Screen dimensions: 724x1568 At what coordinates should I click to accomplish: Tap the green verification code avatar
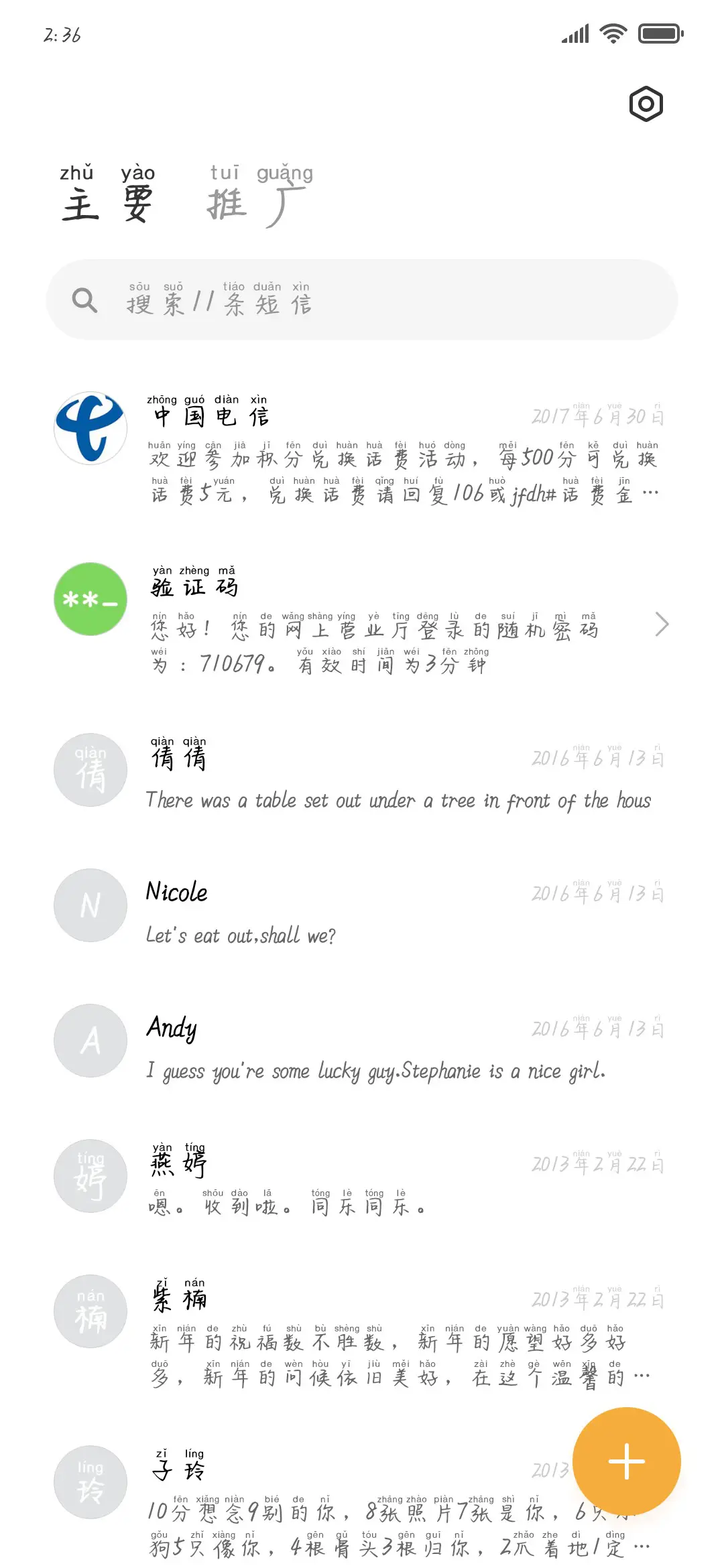point(90,600)
